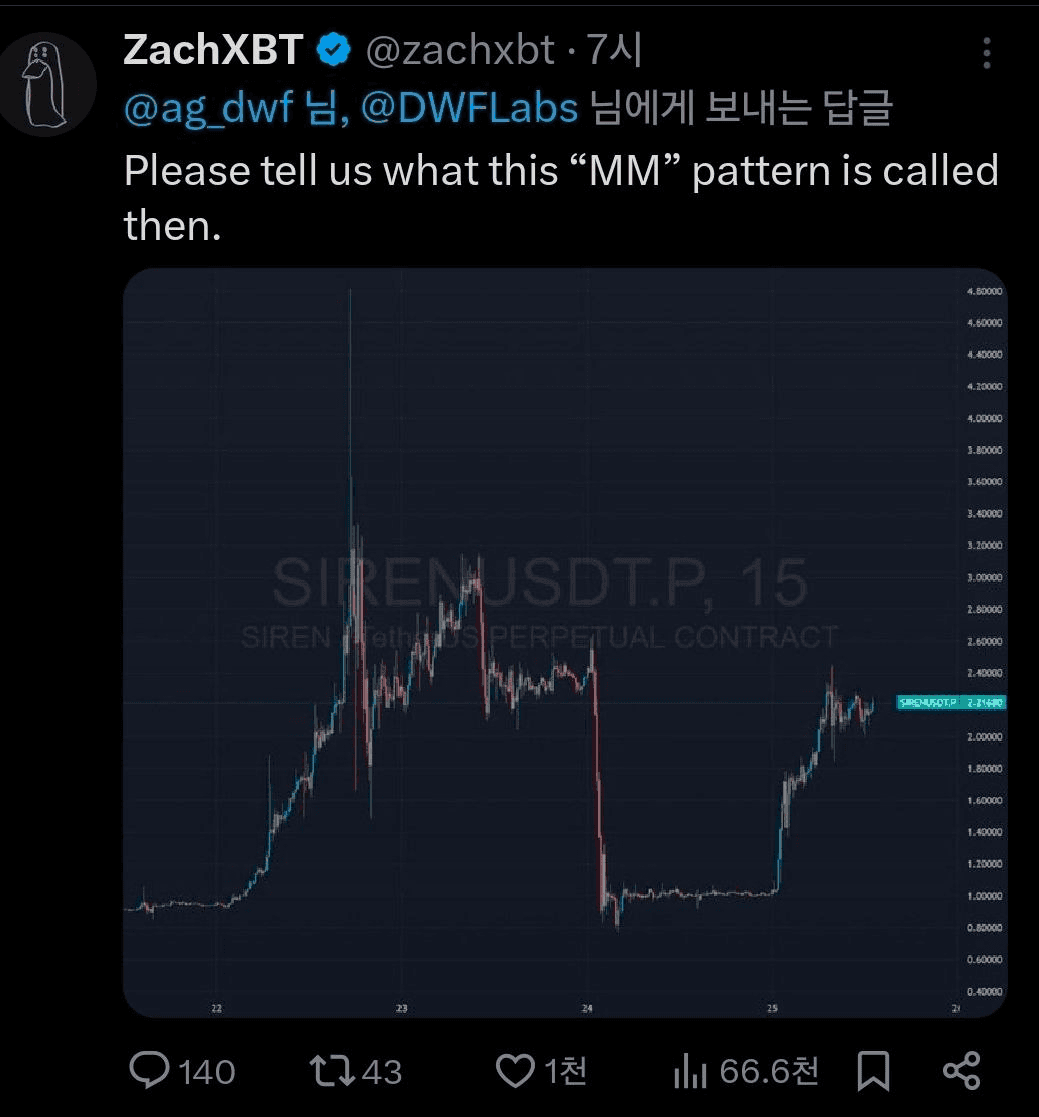Like ZachXBT's tweet

(516, 1071)
